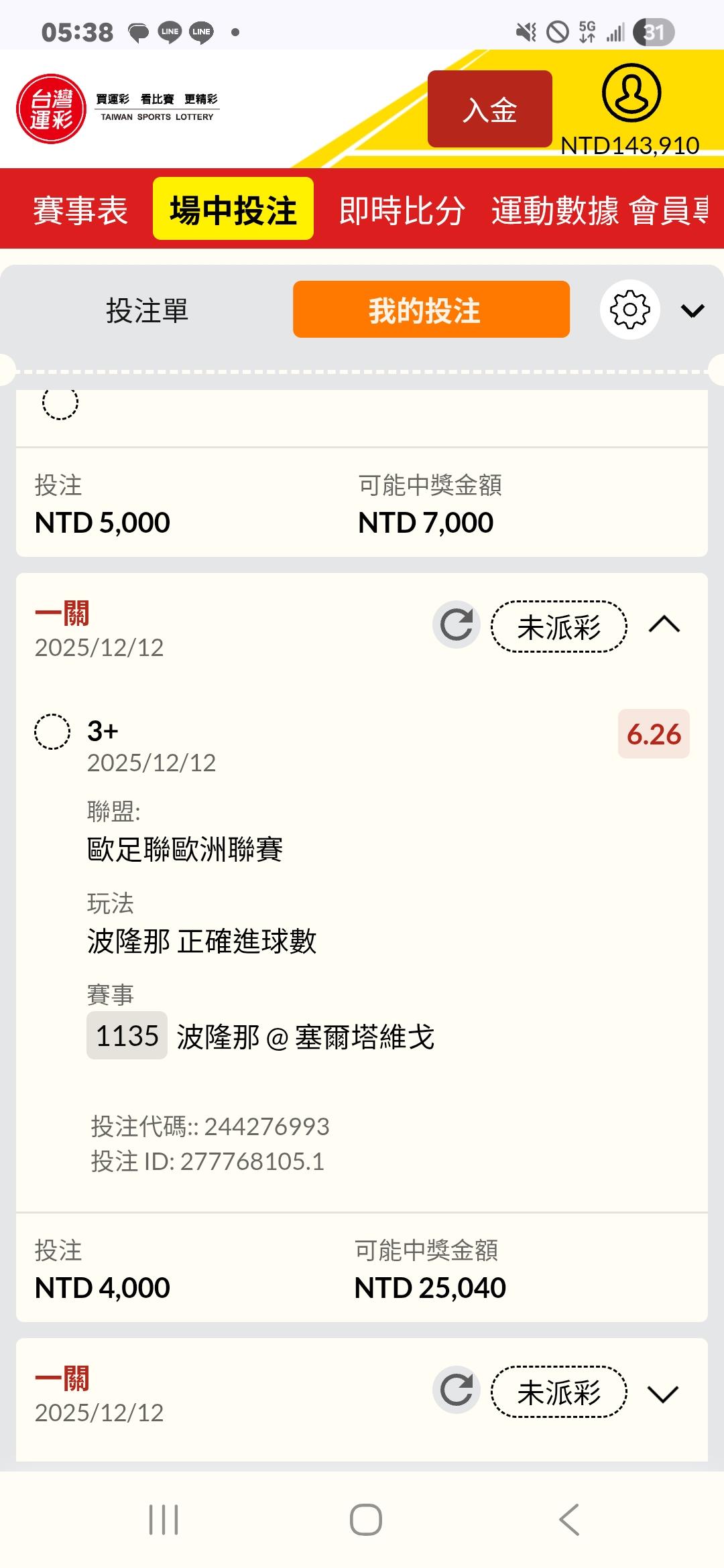Refresh the bet with NTD 4,000 stake
The height and width of the screenshot is (1568, 724).
[457, 625]
